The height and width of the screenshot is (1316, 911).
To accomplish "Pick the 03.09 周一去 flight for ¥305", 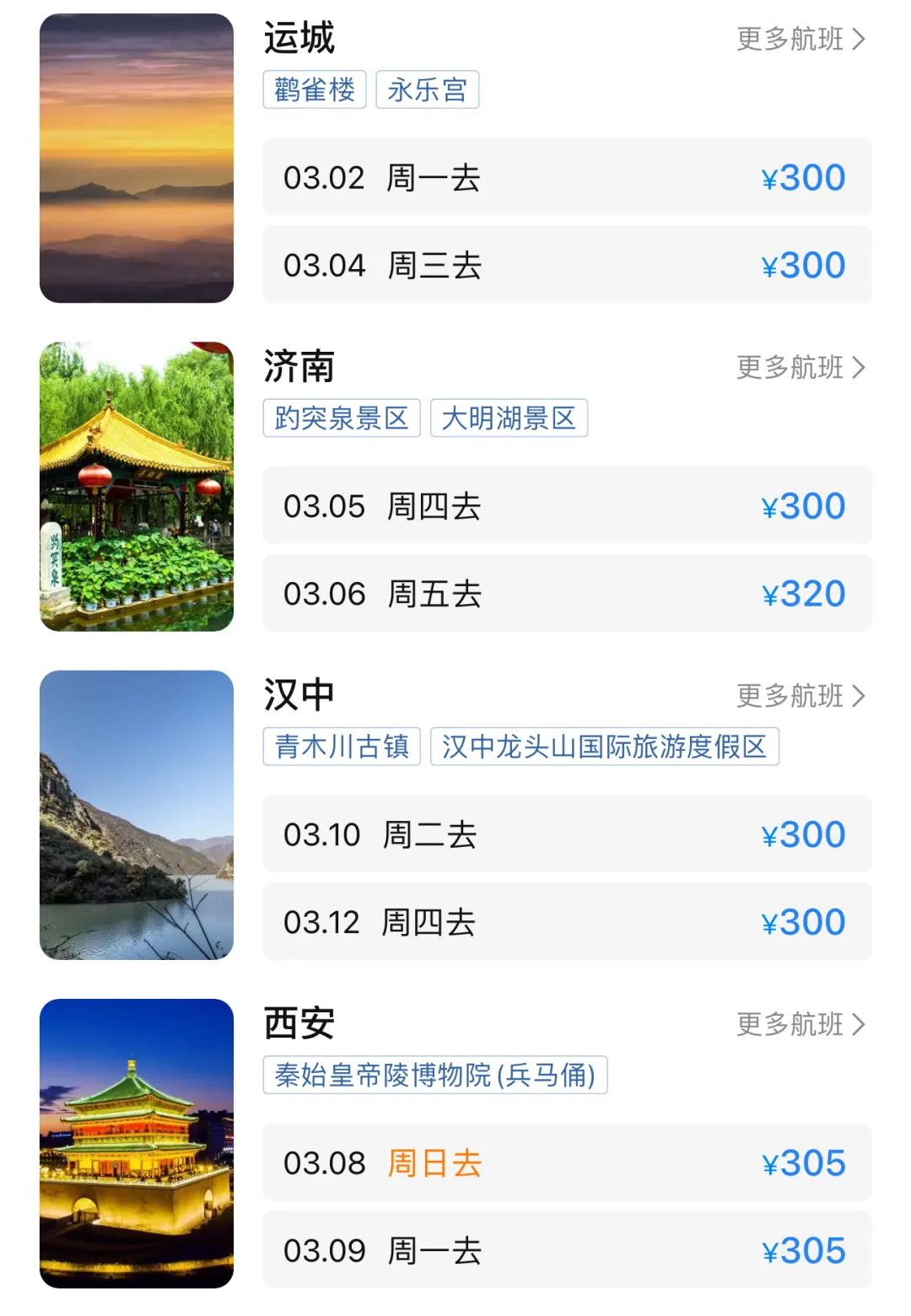I will (x=567, y=1249).
